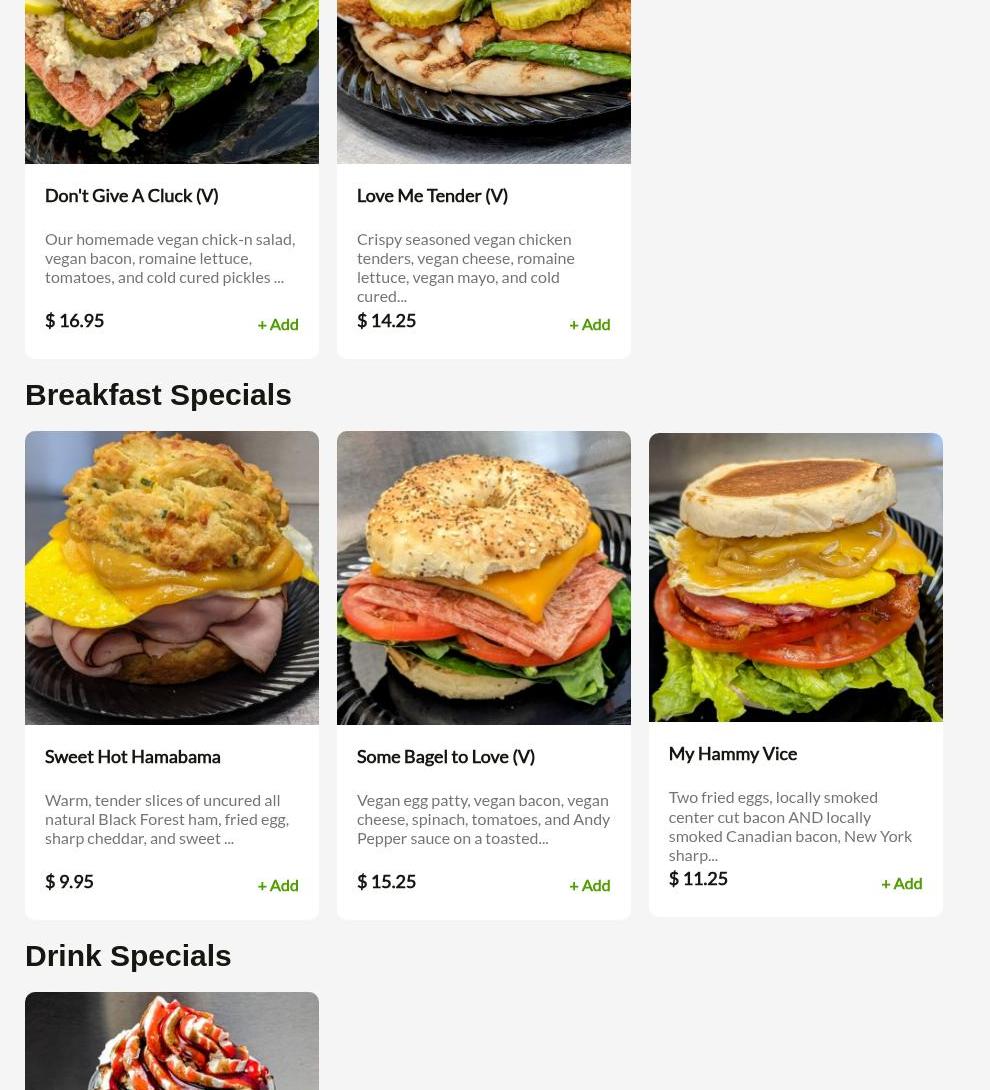
Task: Add My Hammy Vice to order
Action: pos(901,883)
